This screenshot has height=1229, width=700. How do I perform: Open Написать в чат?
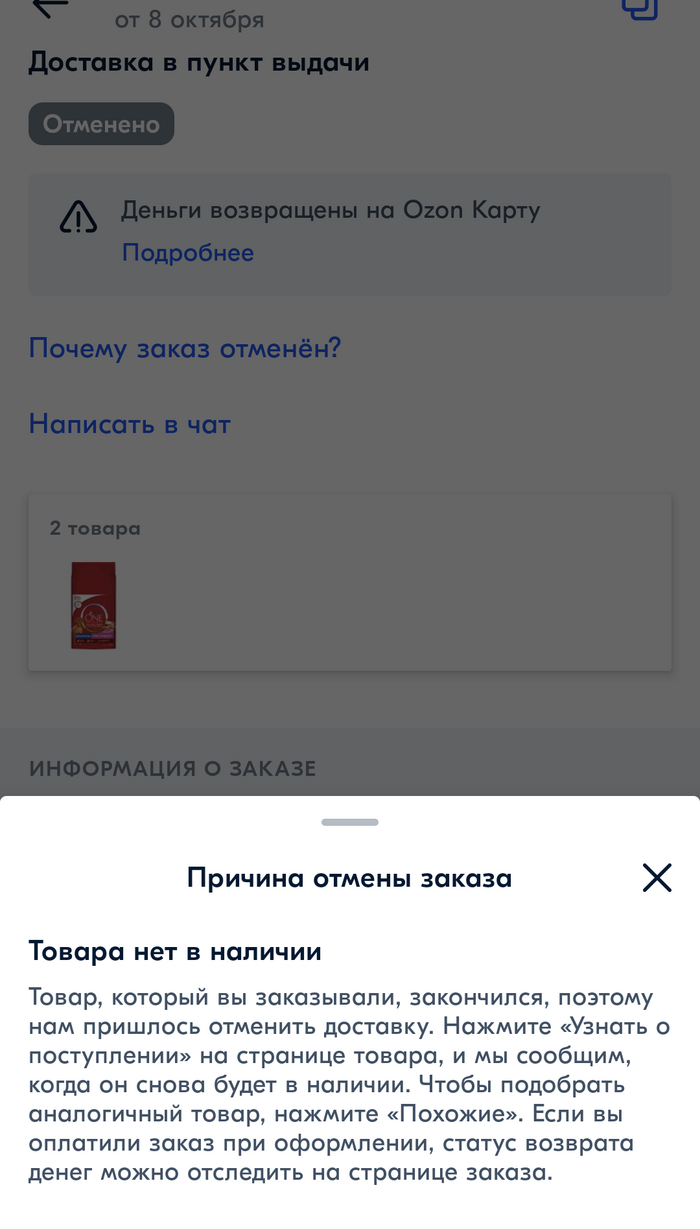point(130,424)
